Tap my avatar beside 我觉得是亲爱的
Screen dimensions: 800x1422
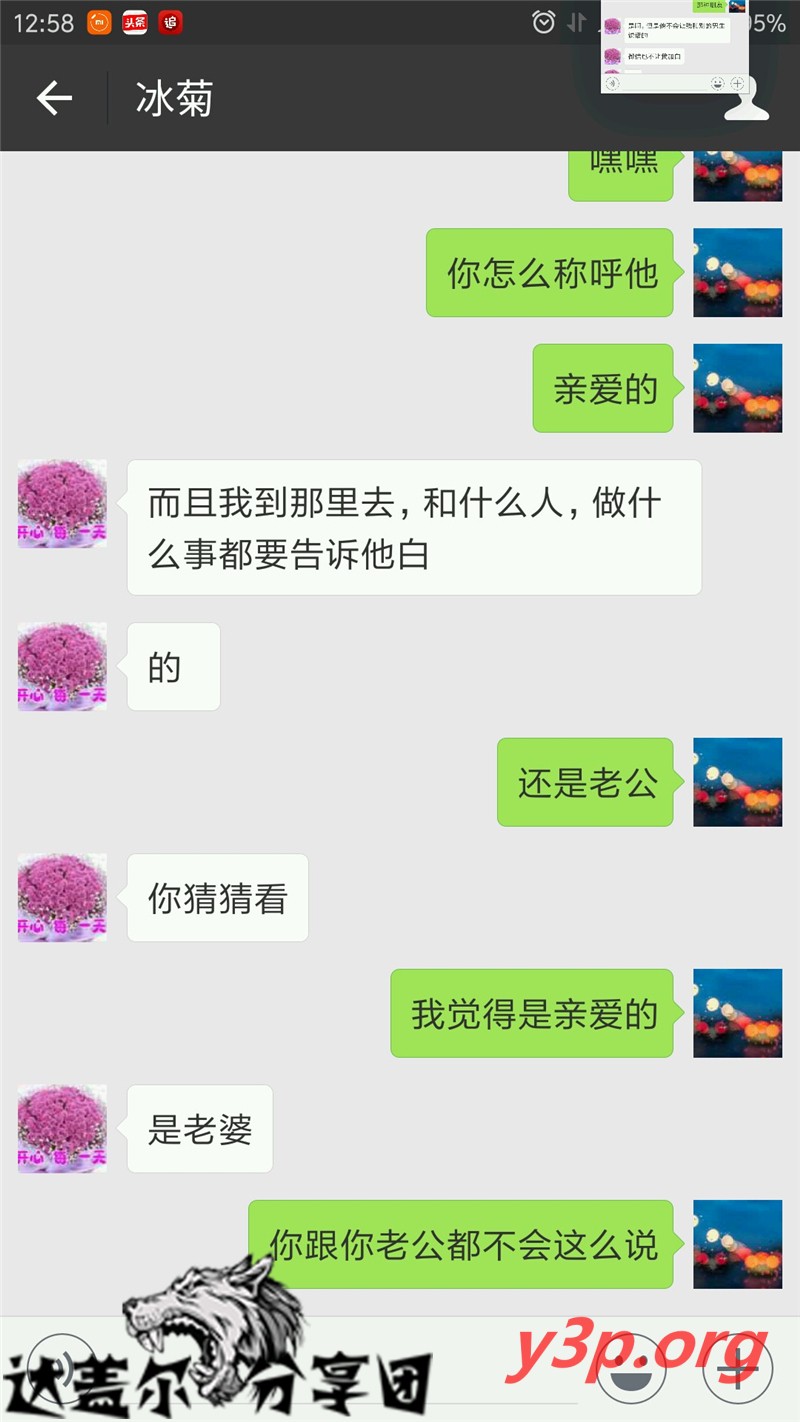pyautogui.click(x=738, y=1013)
